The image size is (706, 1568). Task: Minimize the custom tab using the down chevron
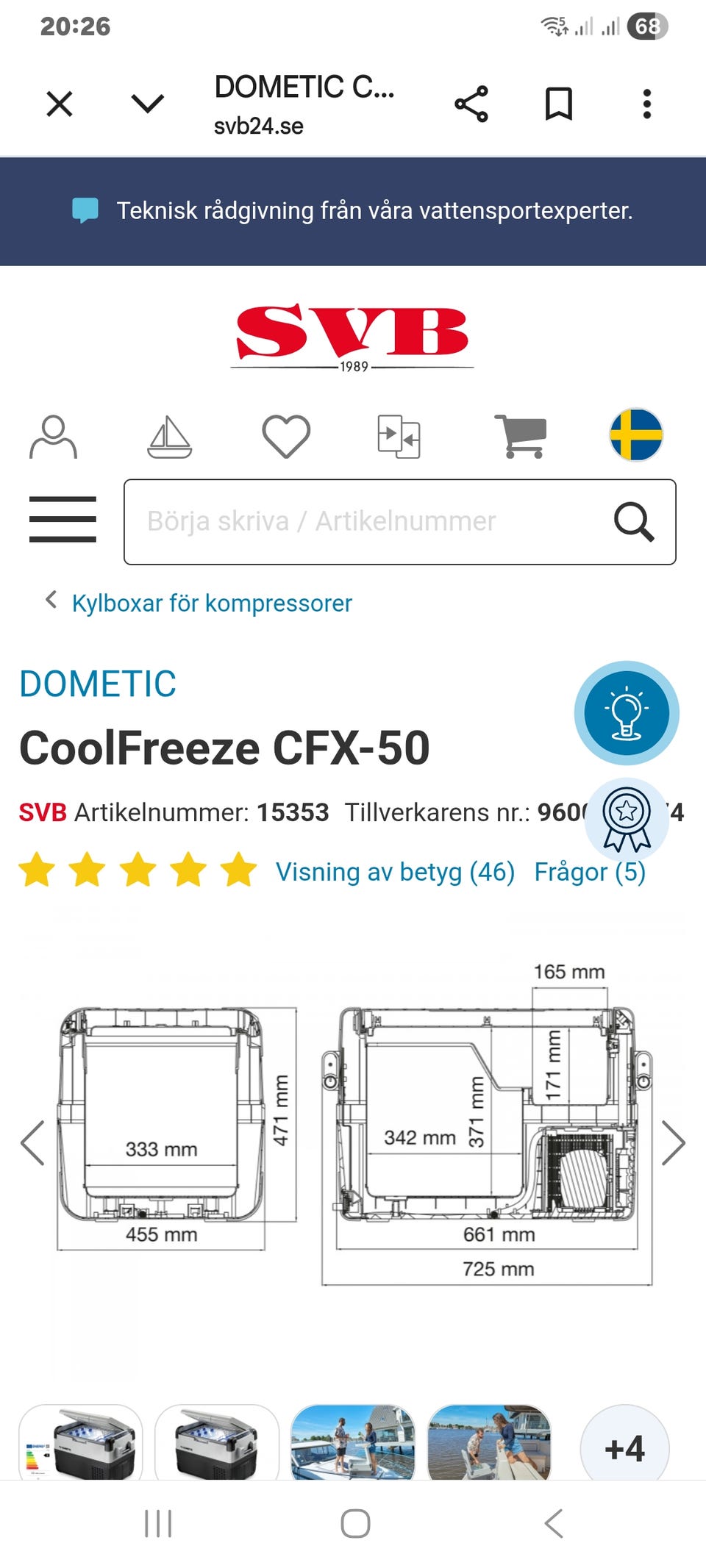147,104
